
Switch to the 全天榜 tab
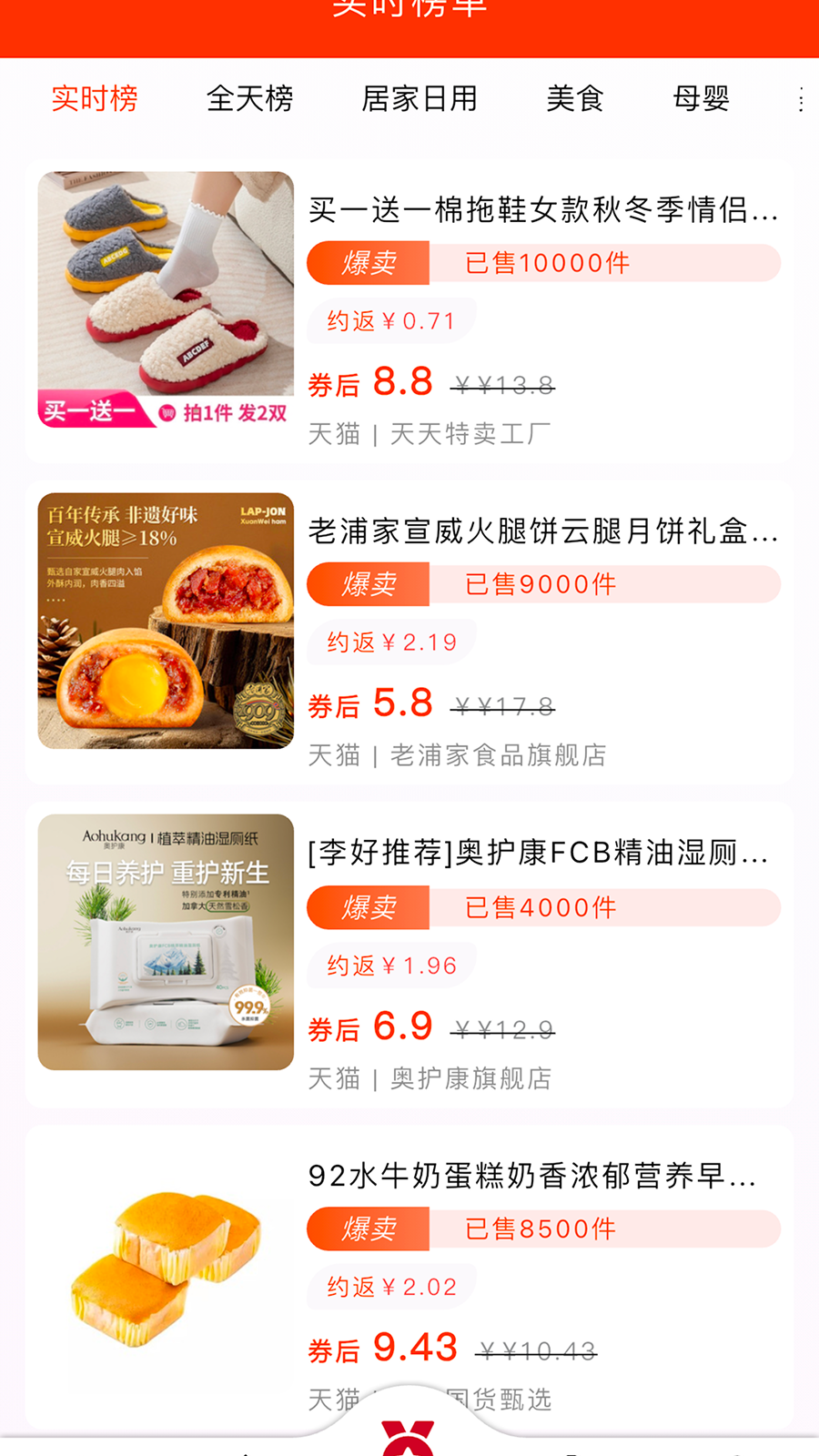[x=248, y=100]
